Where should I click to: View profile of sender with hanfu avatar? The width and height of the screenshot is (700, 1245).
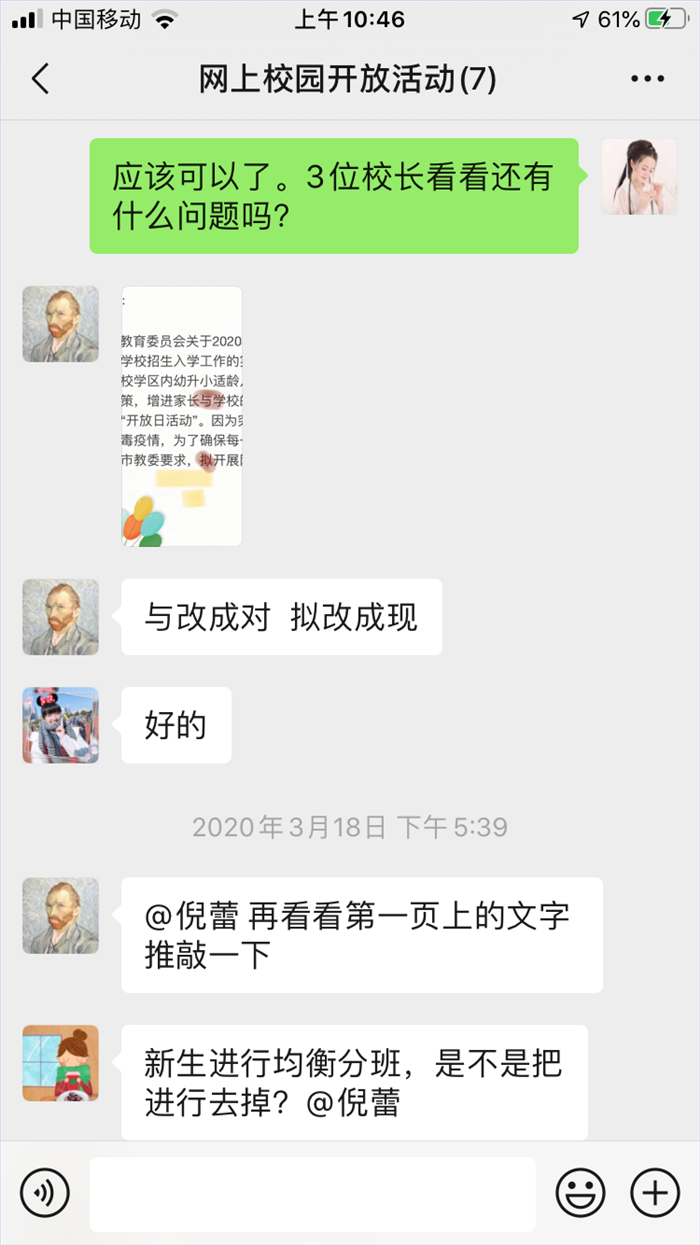click(x=639, y=177)
